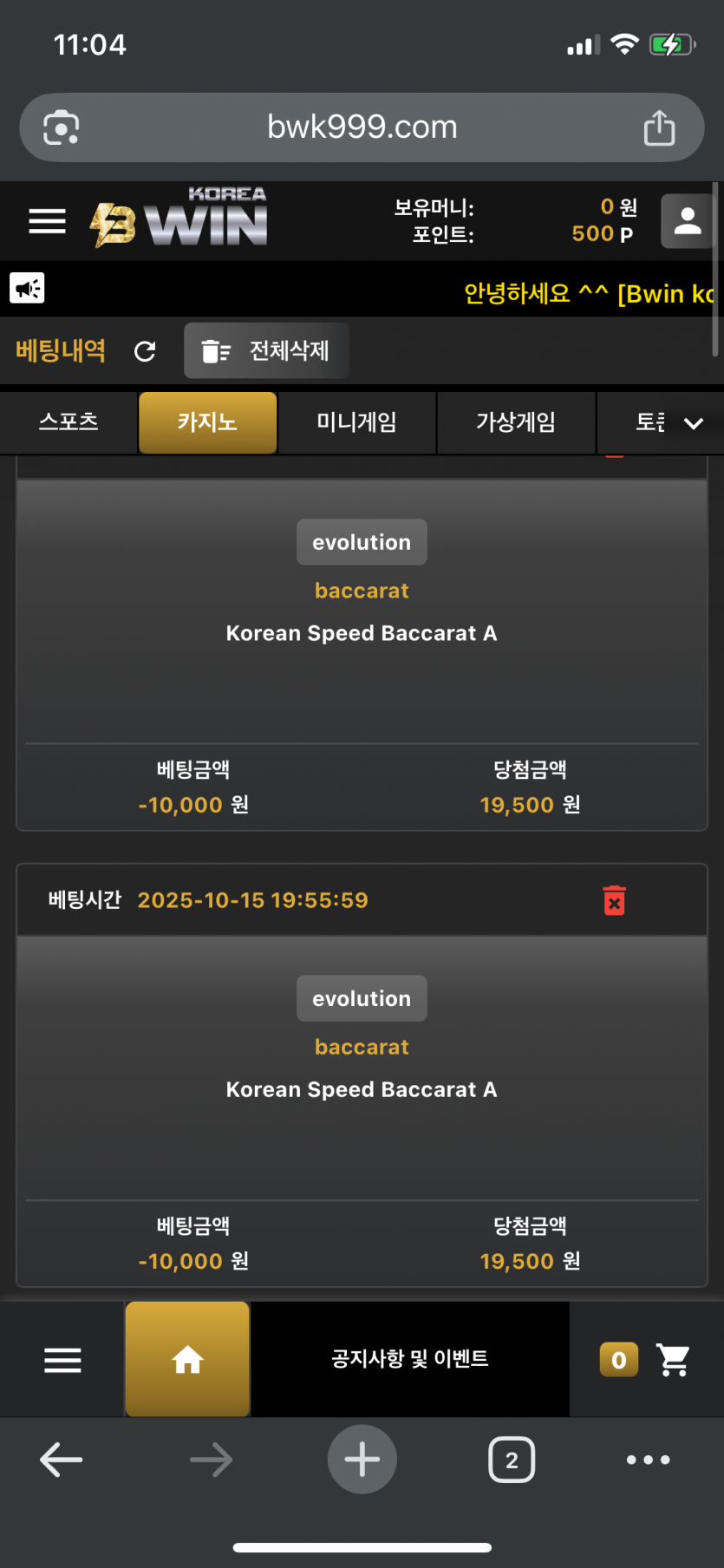Open 공지사항 및 이벤트
The height and width of the screenshot is (1568, 724).
click(409, 1359)
